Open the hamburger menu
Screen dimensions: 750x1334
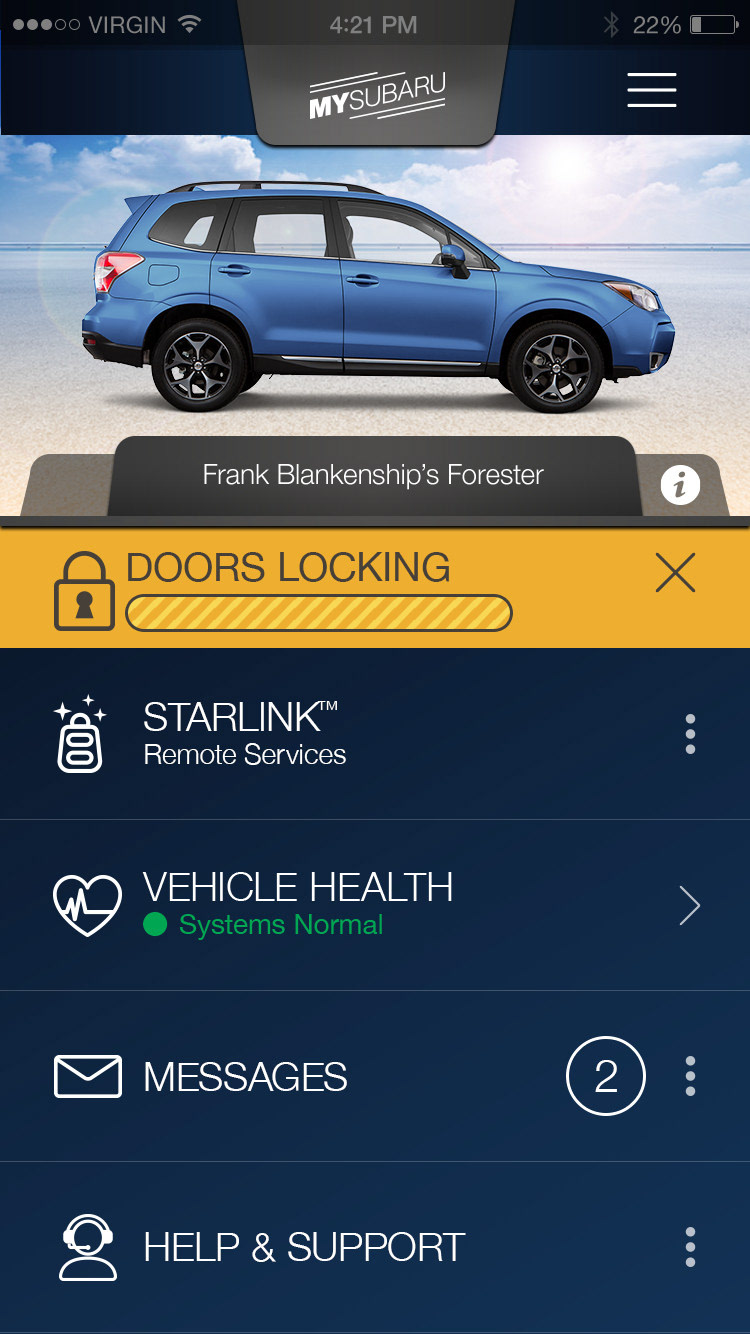(x=651, y=90)
